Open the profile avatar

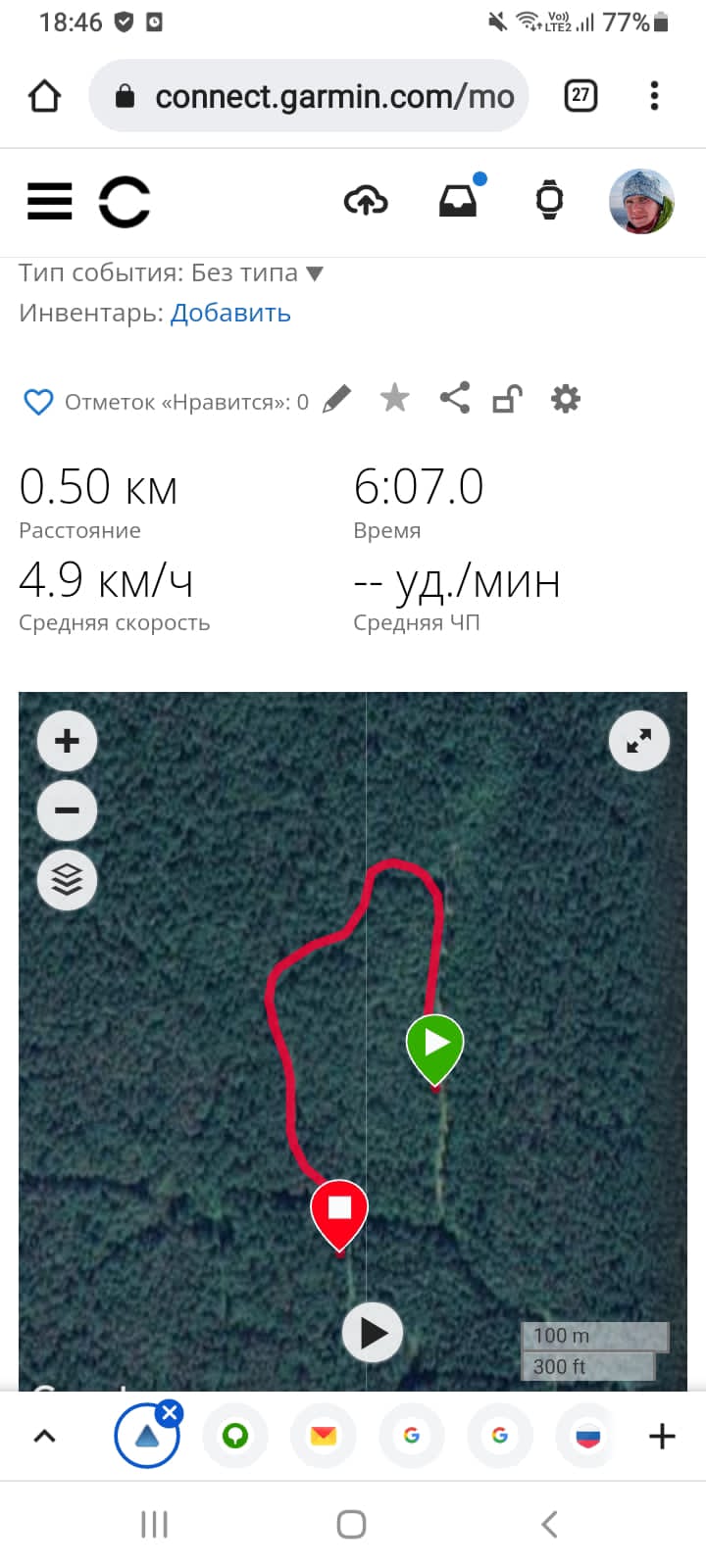tap(641, 201)
